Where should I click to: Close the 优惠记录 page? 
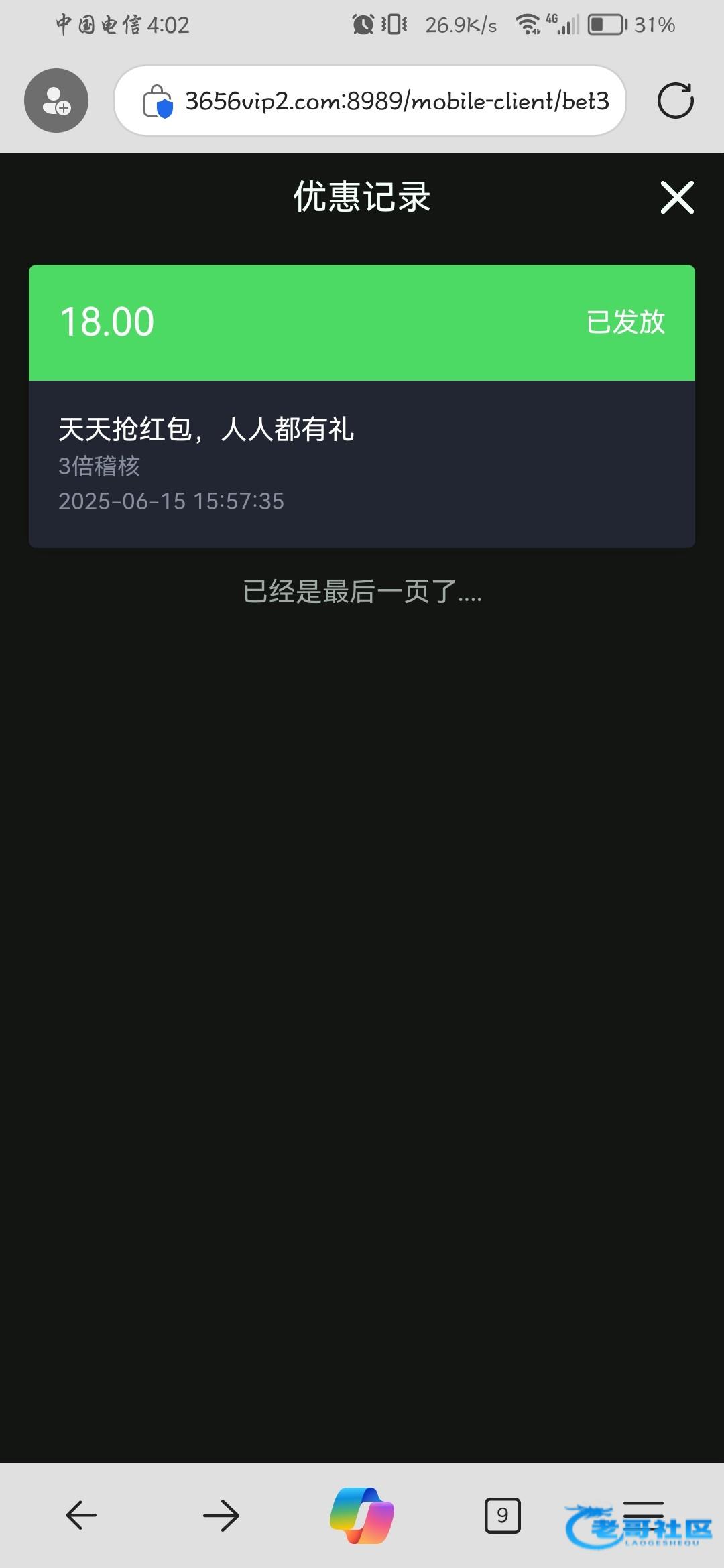point(676,197)
